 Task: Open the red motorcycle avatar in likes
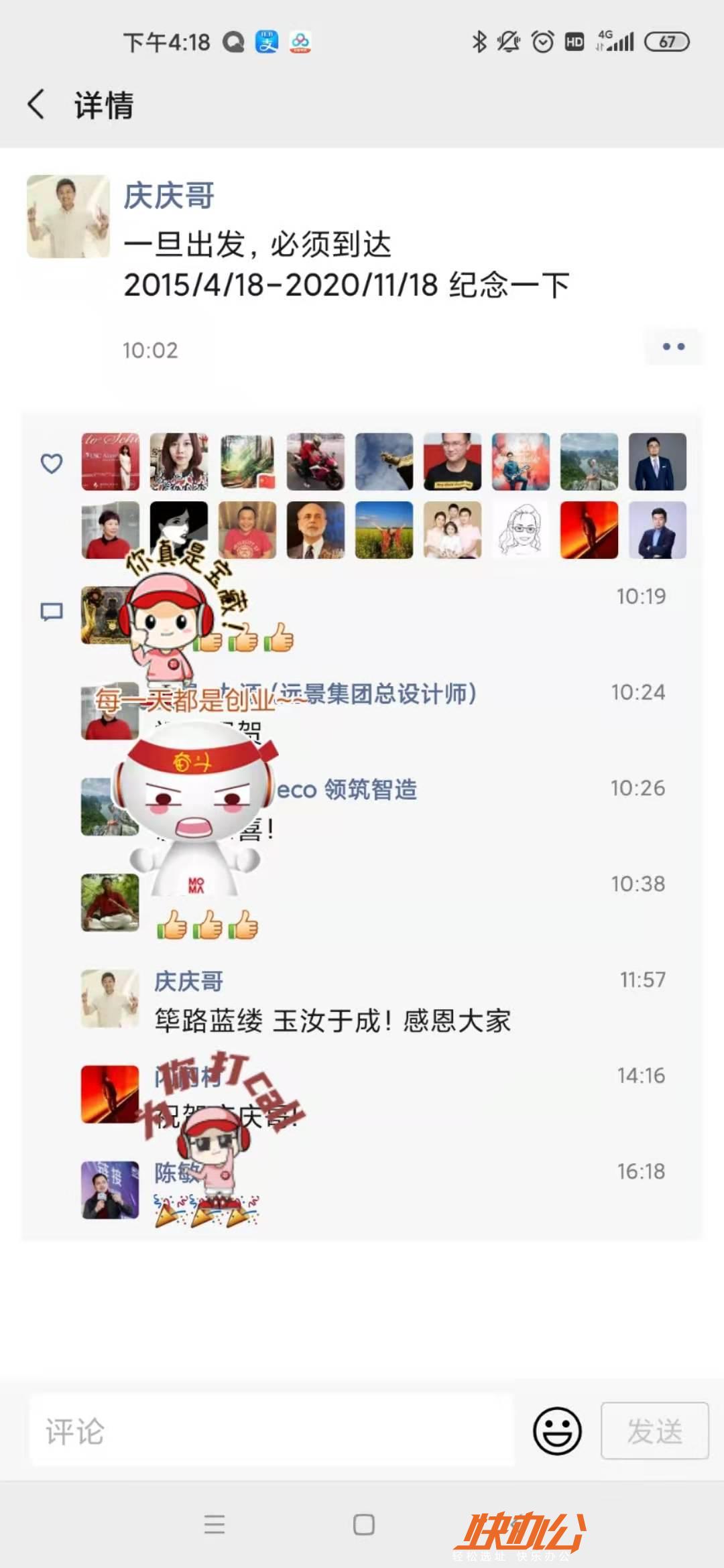pos(316,462)
